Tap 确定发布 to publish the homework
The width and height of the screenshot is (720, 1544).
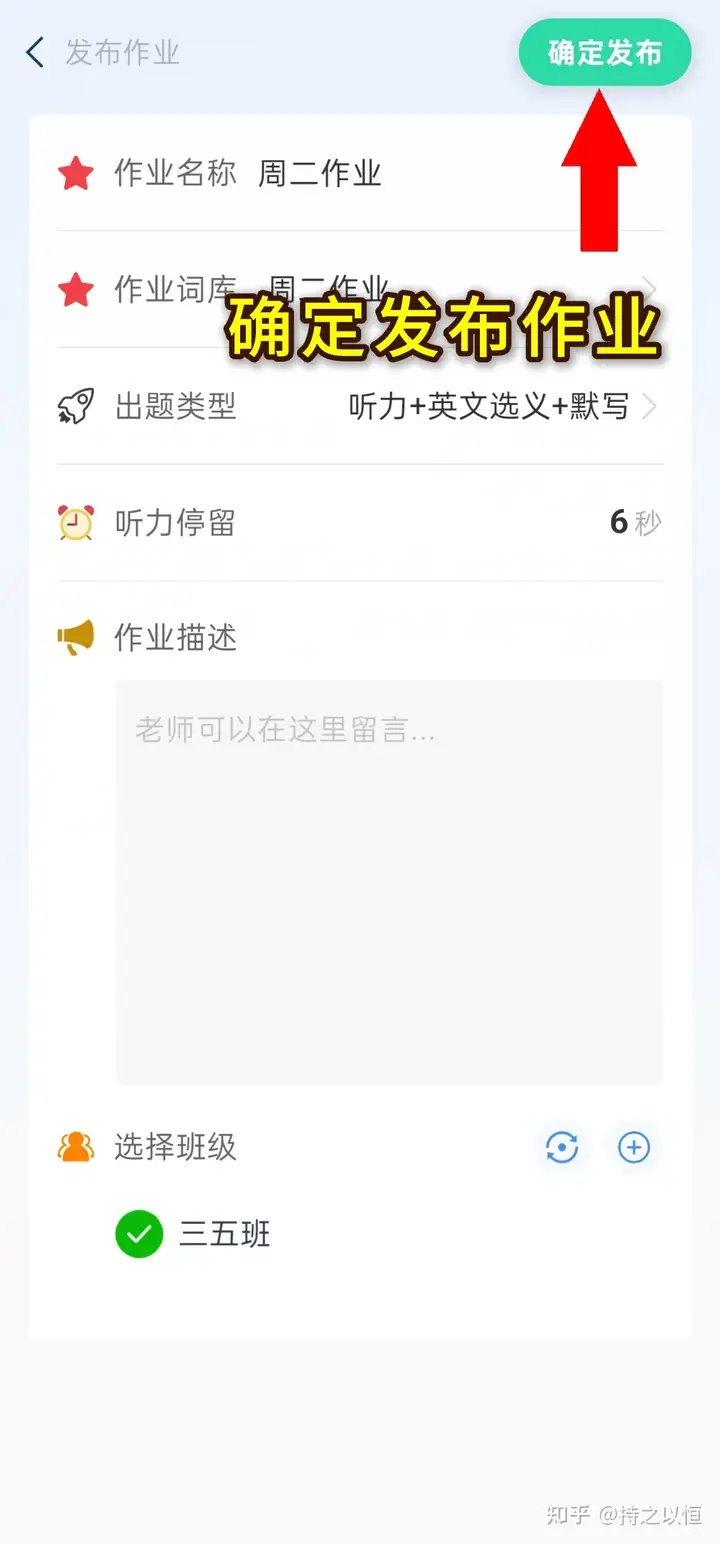[605, 52]
